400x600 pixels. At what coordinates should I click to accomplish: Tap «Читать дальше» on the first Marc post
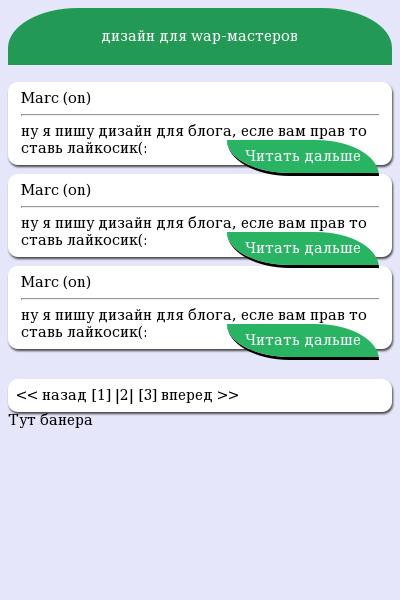(x=303, y=157)
